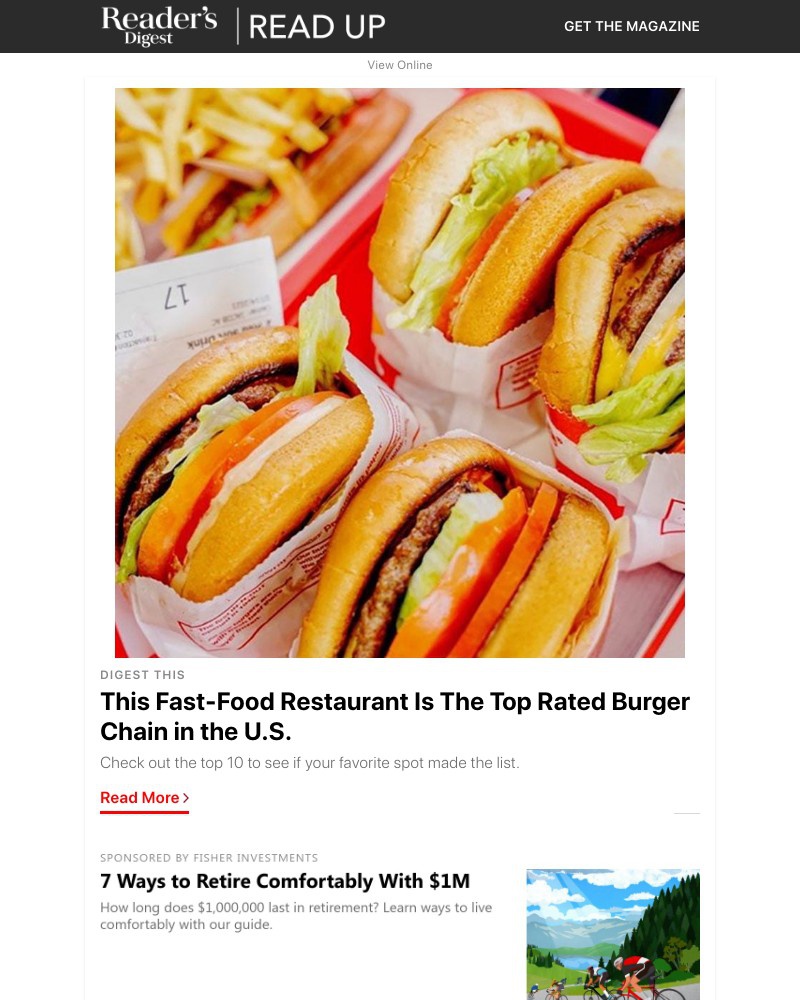Click the dark header banner

[x=450, y=26]
